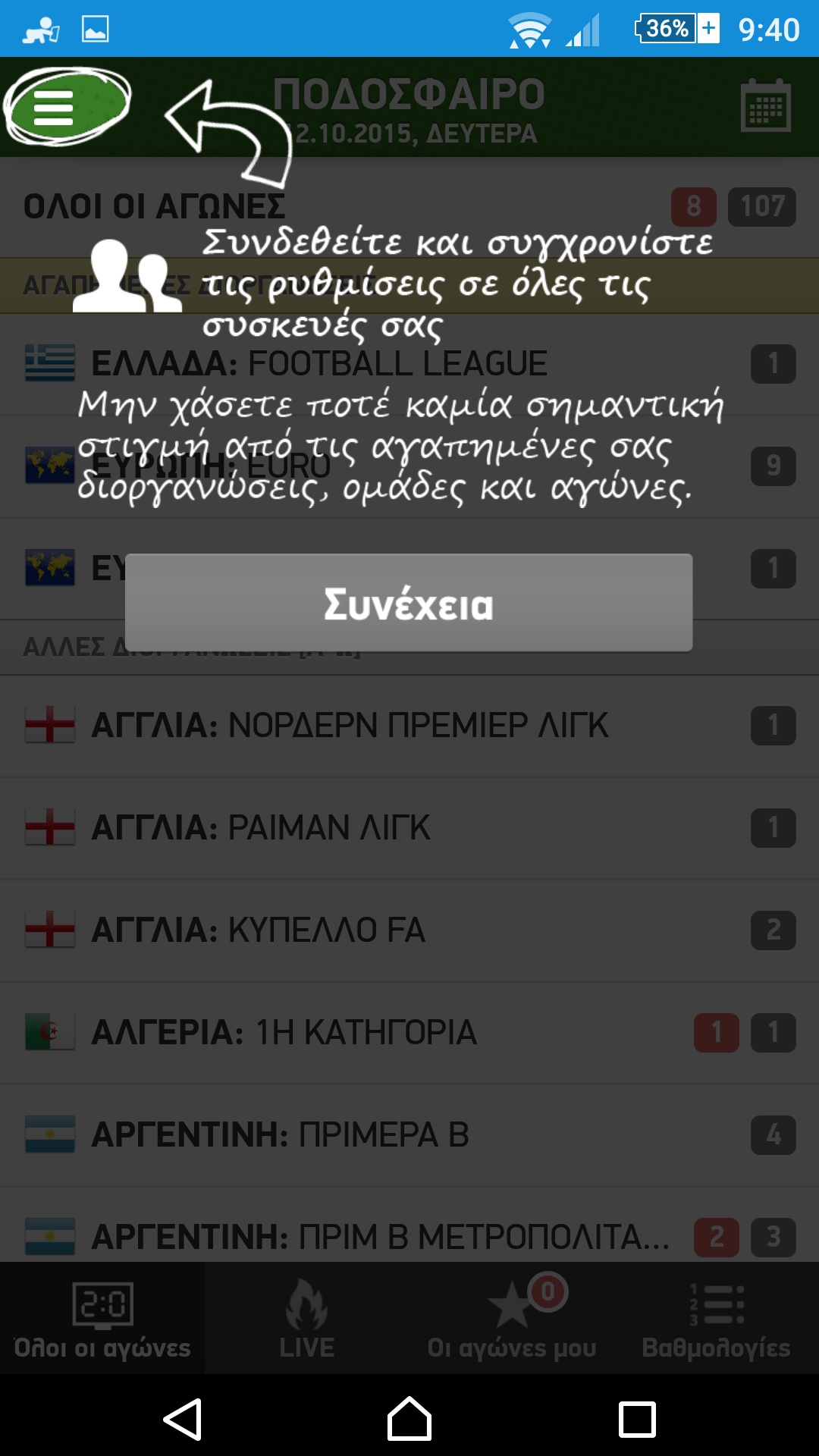Open ΕΛΛΑΔΑ: FOOTBALL LEAGUE
819x1456 pixels.
tap(409, 364)
